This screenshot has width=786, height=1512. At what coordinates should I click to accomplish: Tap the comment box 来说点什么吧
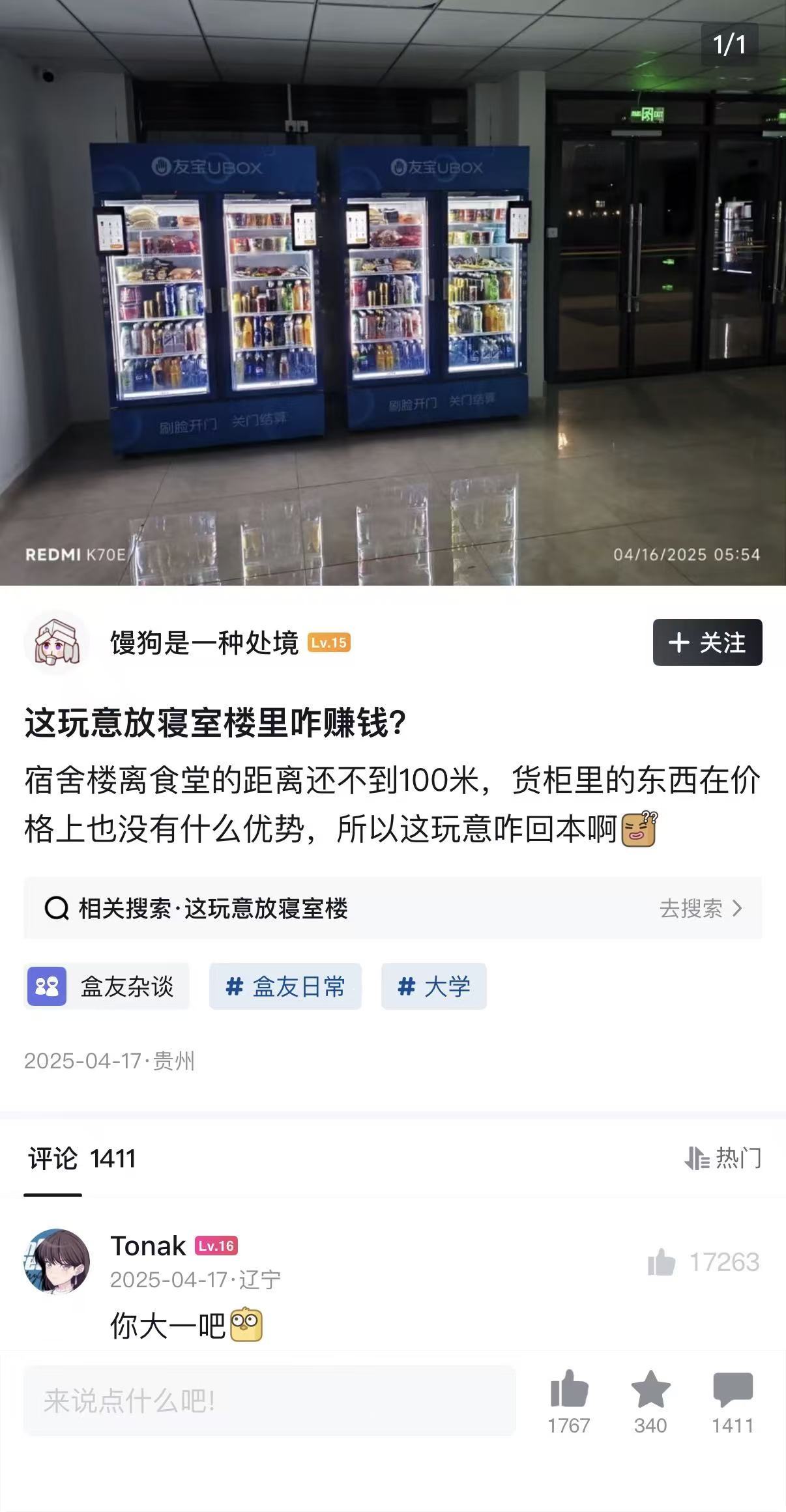coord(270,1401)
